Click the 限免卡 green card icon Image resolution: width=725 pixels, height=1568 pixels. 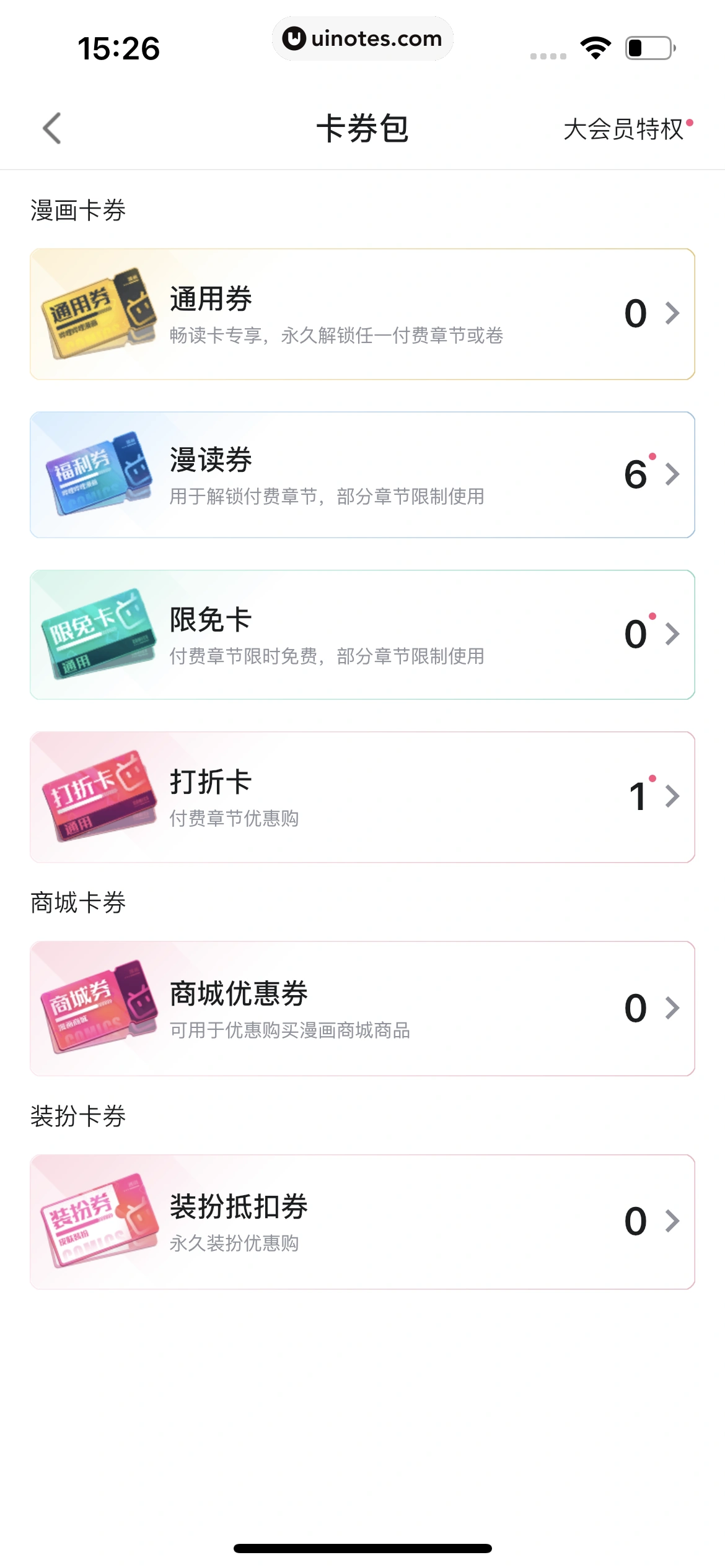pyautogui.click(x=96, y=635)
